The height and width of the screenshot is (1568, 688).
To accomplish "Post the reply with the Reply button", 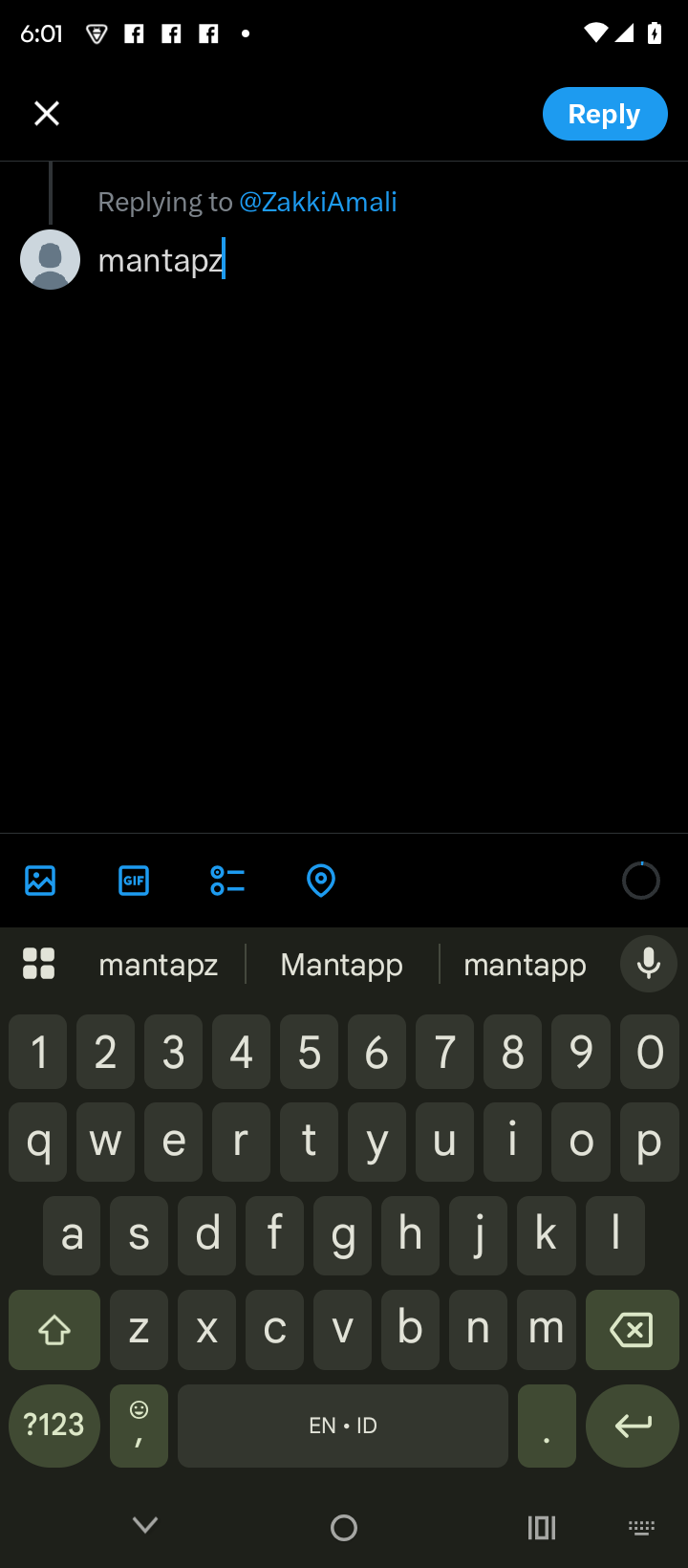I will point(604,114).
